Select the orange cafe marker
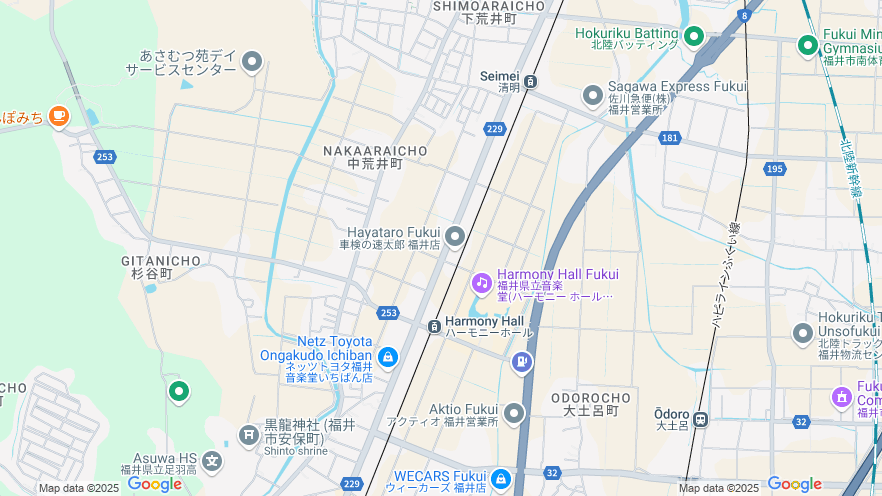 click(59, 116)
